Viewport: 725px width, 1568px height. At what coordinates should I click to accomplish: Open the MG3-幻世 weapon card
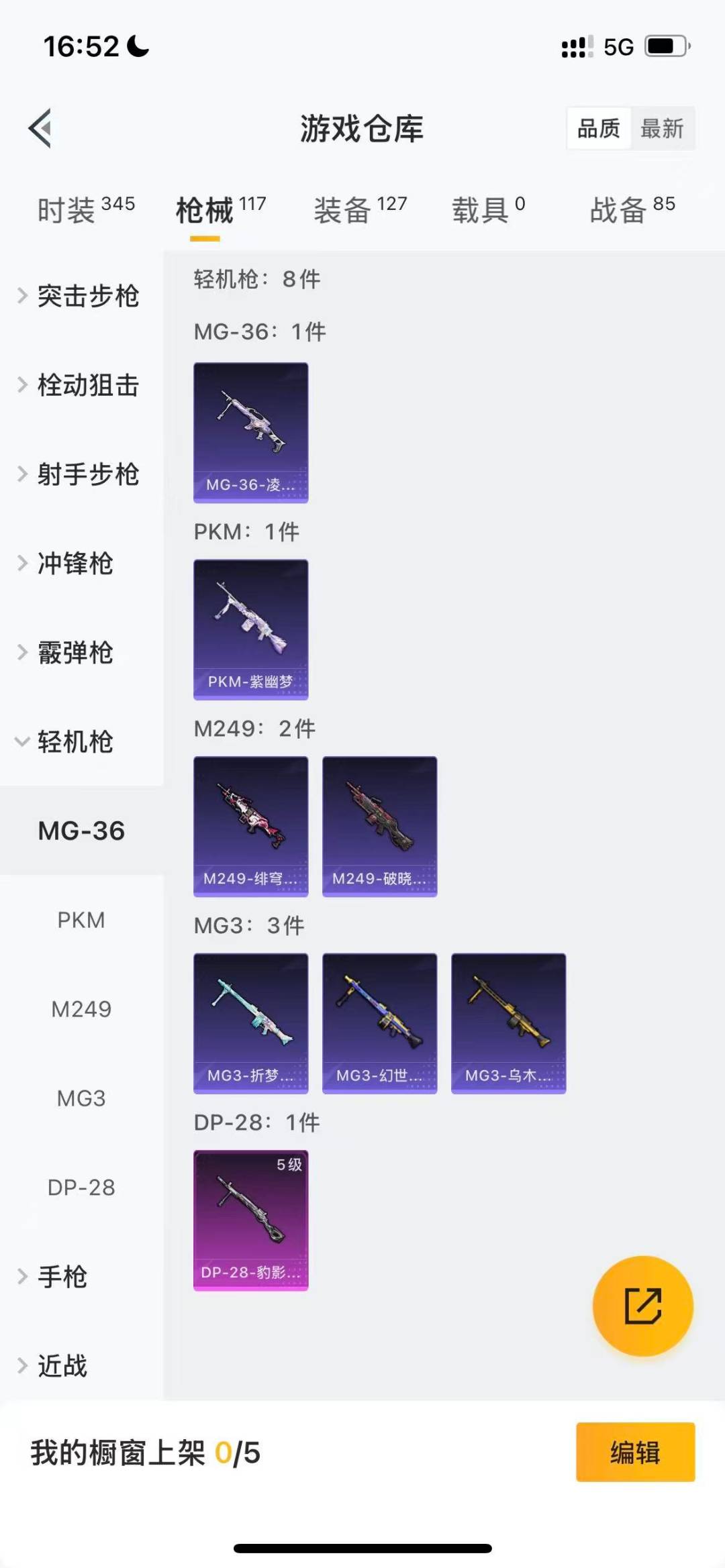(x=379, y=1023)
